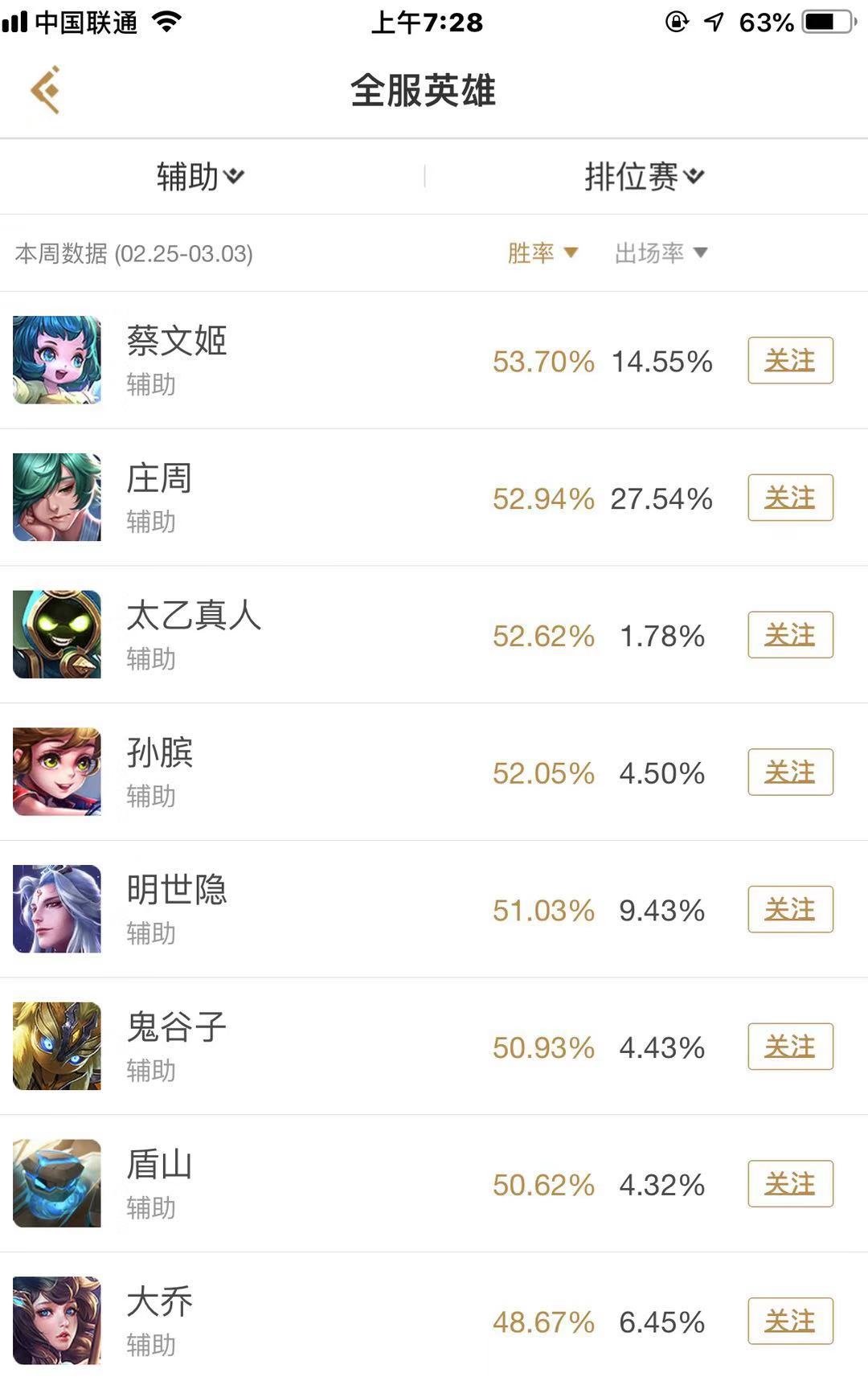Image resolution: width=868 pixels, height=1381 pixels.
Task: Go back using the gold arrow
Action: tap(46, 89)
